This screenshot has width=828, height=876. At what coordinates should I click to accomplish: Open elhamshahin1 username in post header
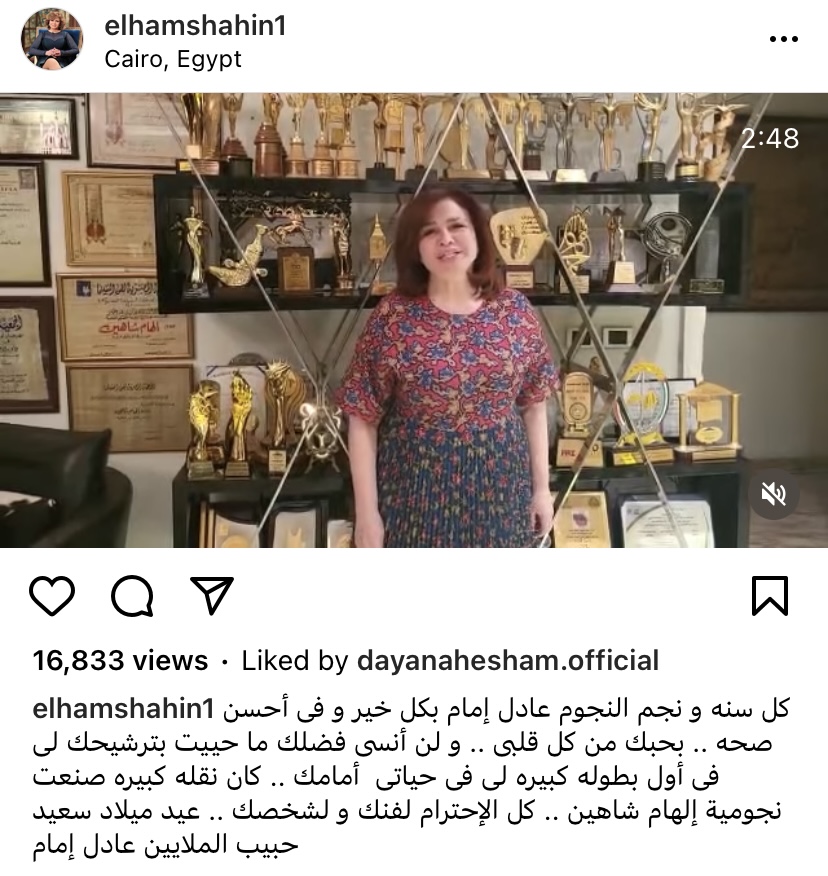(x=194, y=26)
